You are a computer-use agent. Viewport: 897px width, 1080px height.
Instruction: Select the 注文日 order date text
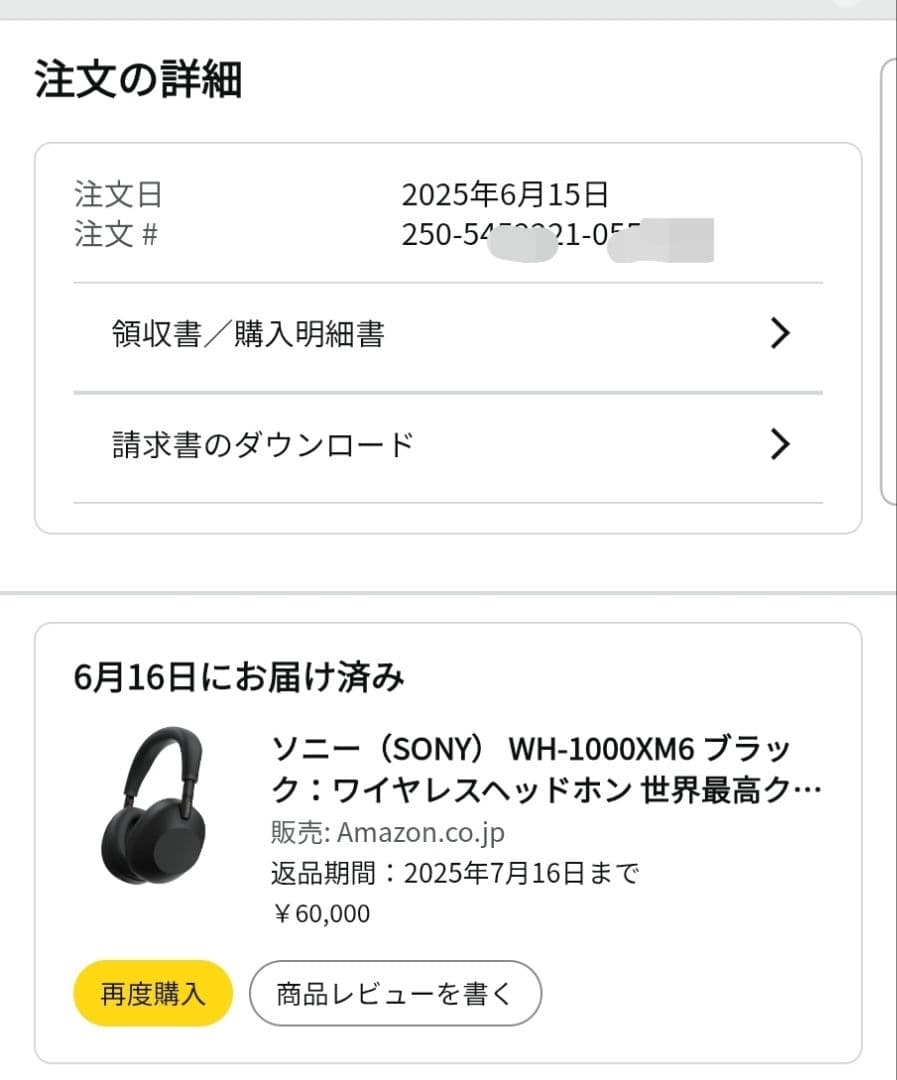pyautogui.click(x=106, y=197)
